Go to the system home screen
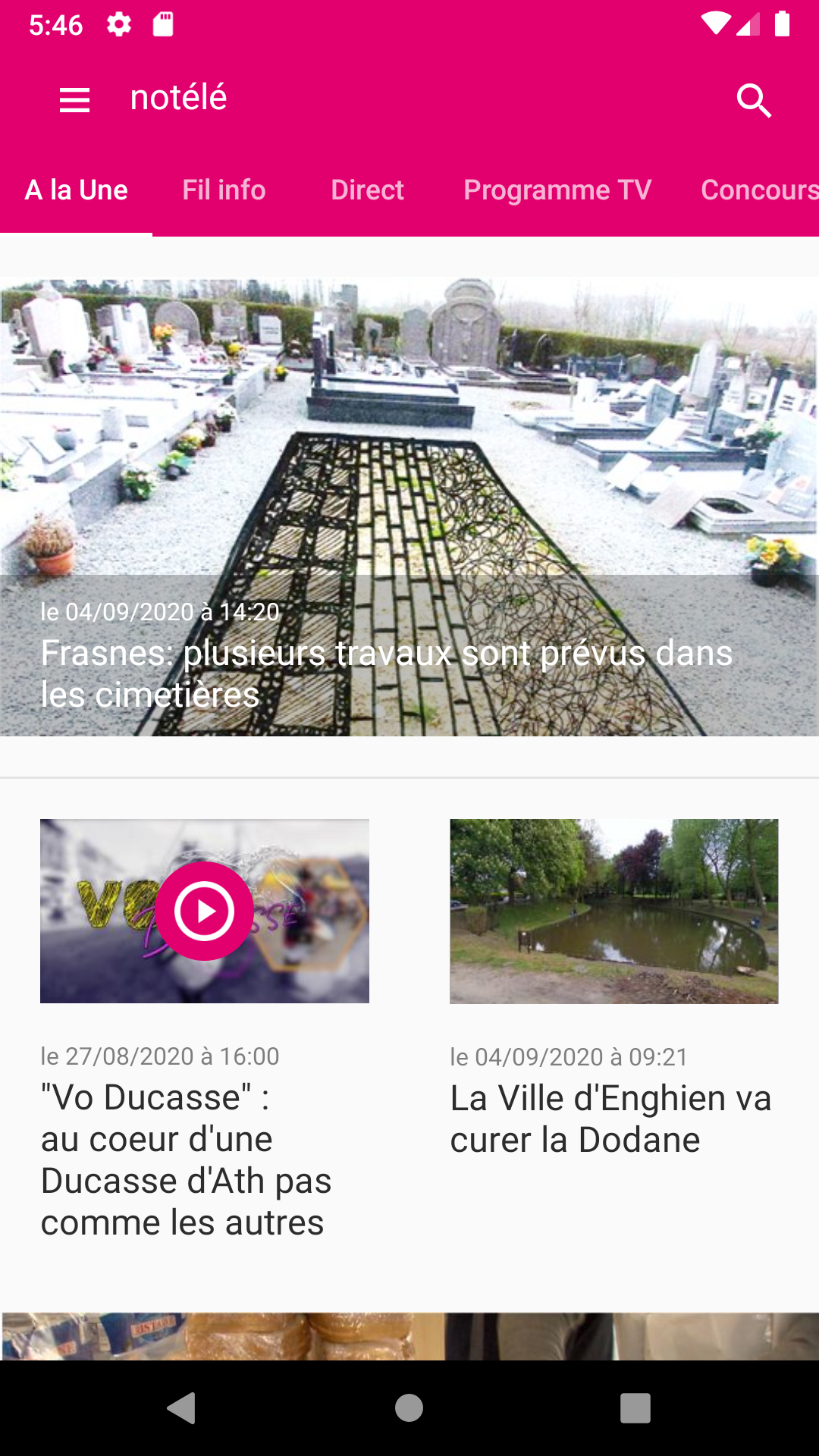 [x=409, y=1408]
